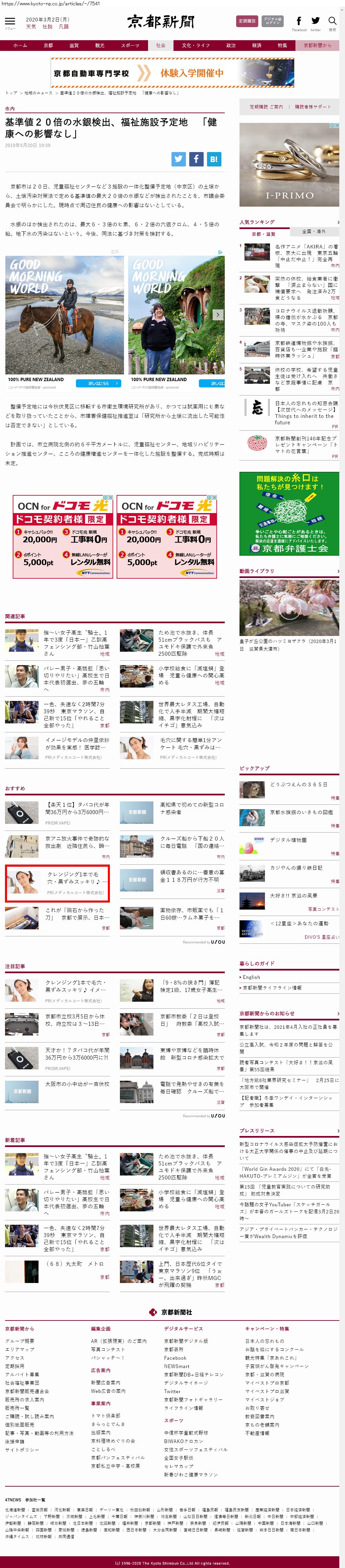Switch to the 政治 navigation tab

230,45
